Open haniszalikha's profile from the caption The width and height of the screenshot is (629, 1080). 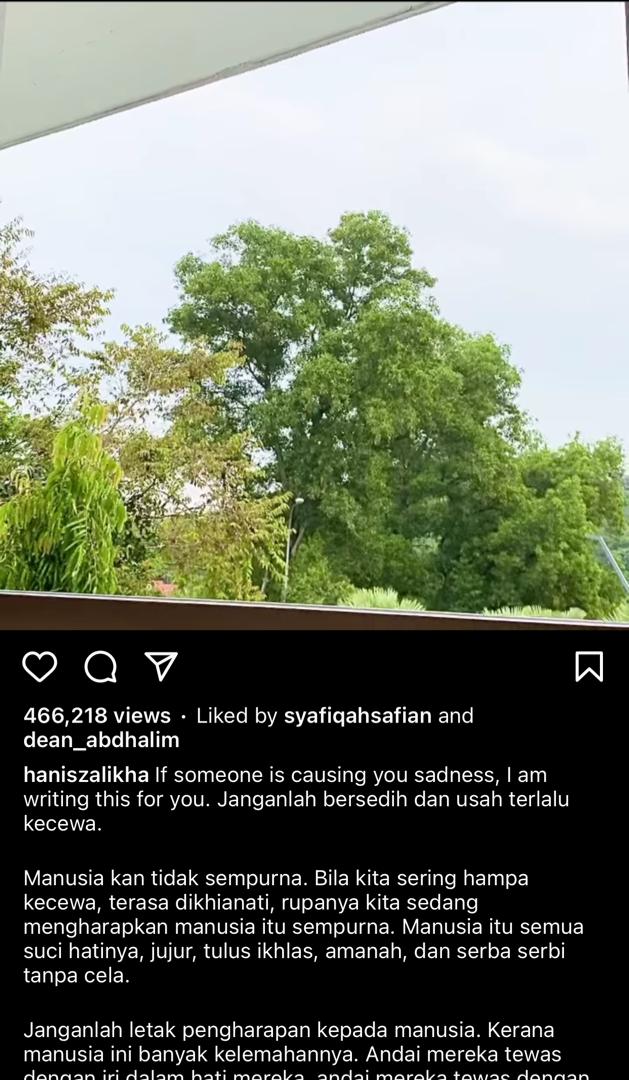point(86,775)
